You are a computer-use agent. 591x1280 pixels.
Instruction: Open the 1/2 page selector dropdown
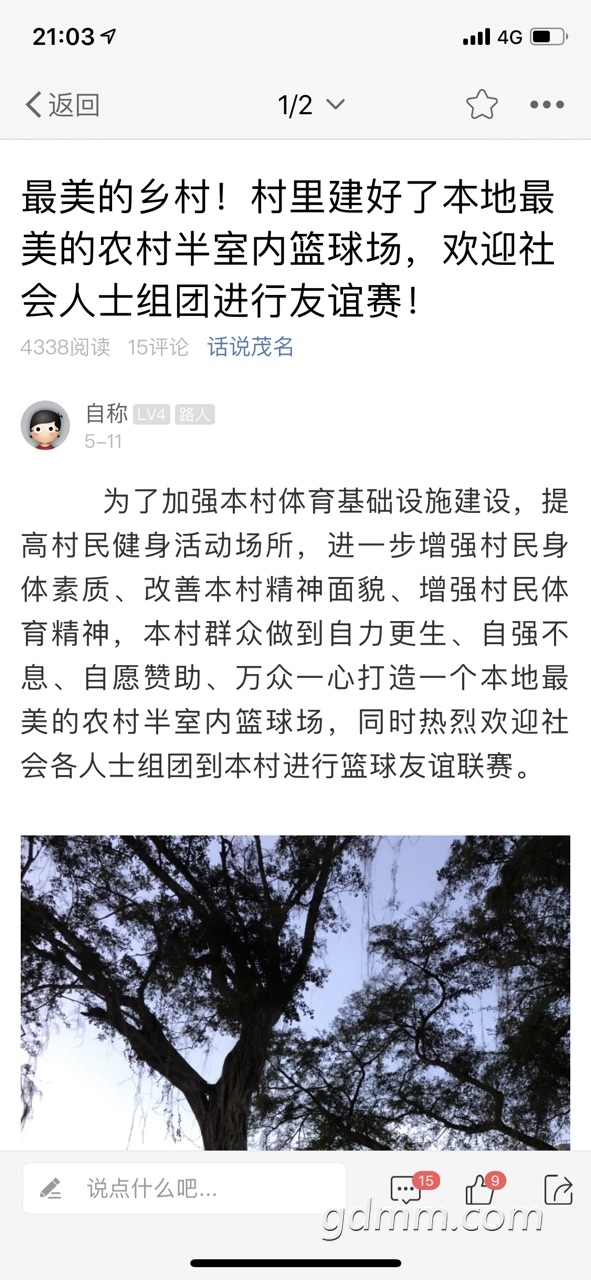click(311, 104)
